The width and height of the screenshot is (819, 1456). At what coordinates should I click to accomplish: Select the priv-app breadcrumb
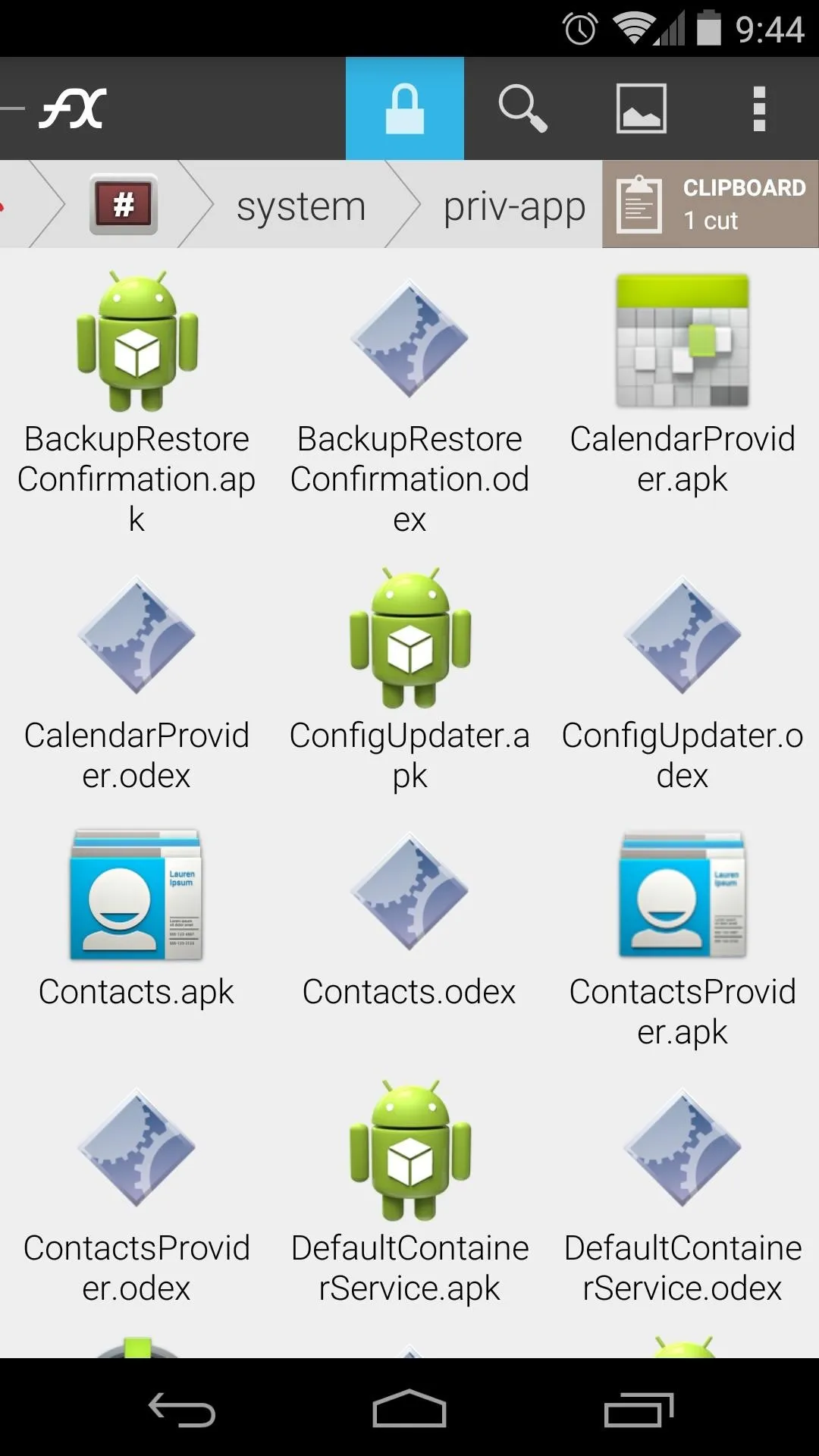pyautogui.click(x=514, y=206)
